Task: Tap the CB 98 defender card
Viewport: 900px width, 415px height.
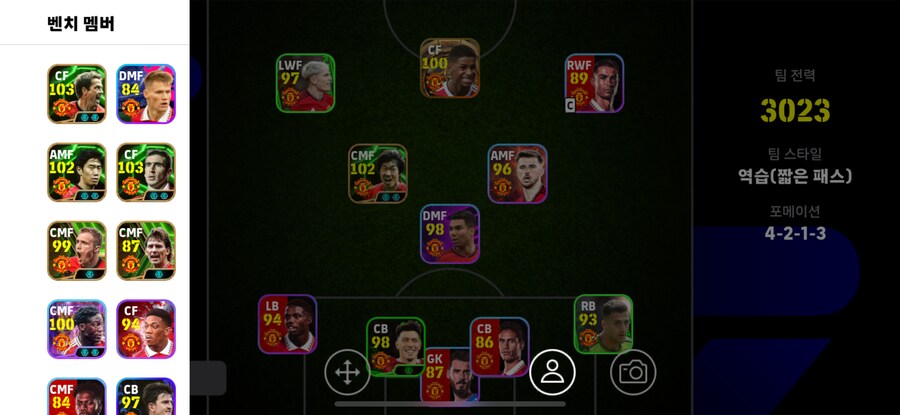Action: [395, 347]
